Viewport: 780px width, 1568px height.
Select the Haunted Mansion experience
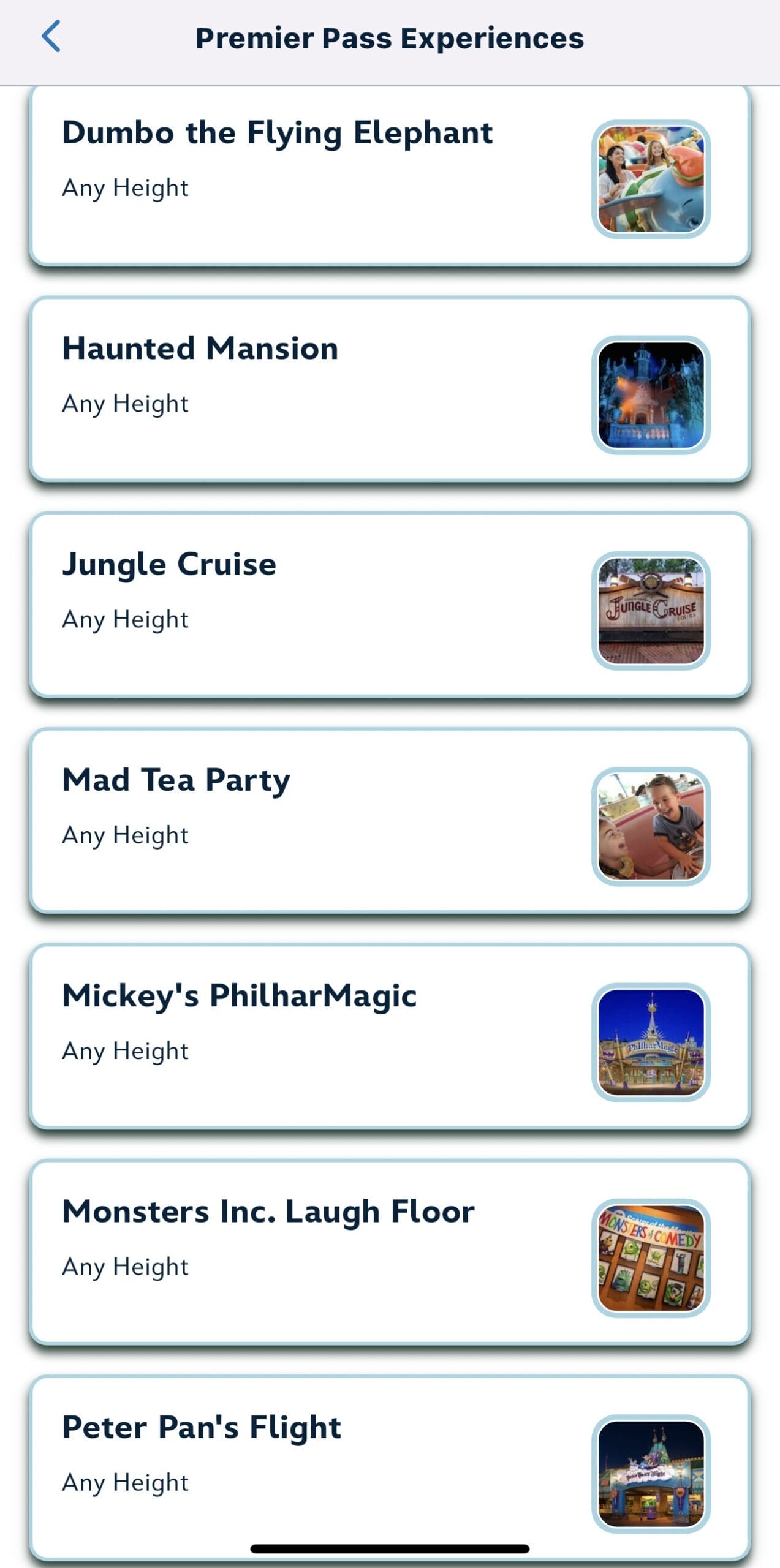[x=390, y=390]
